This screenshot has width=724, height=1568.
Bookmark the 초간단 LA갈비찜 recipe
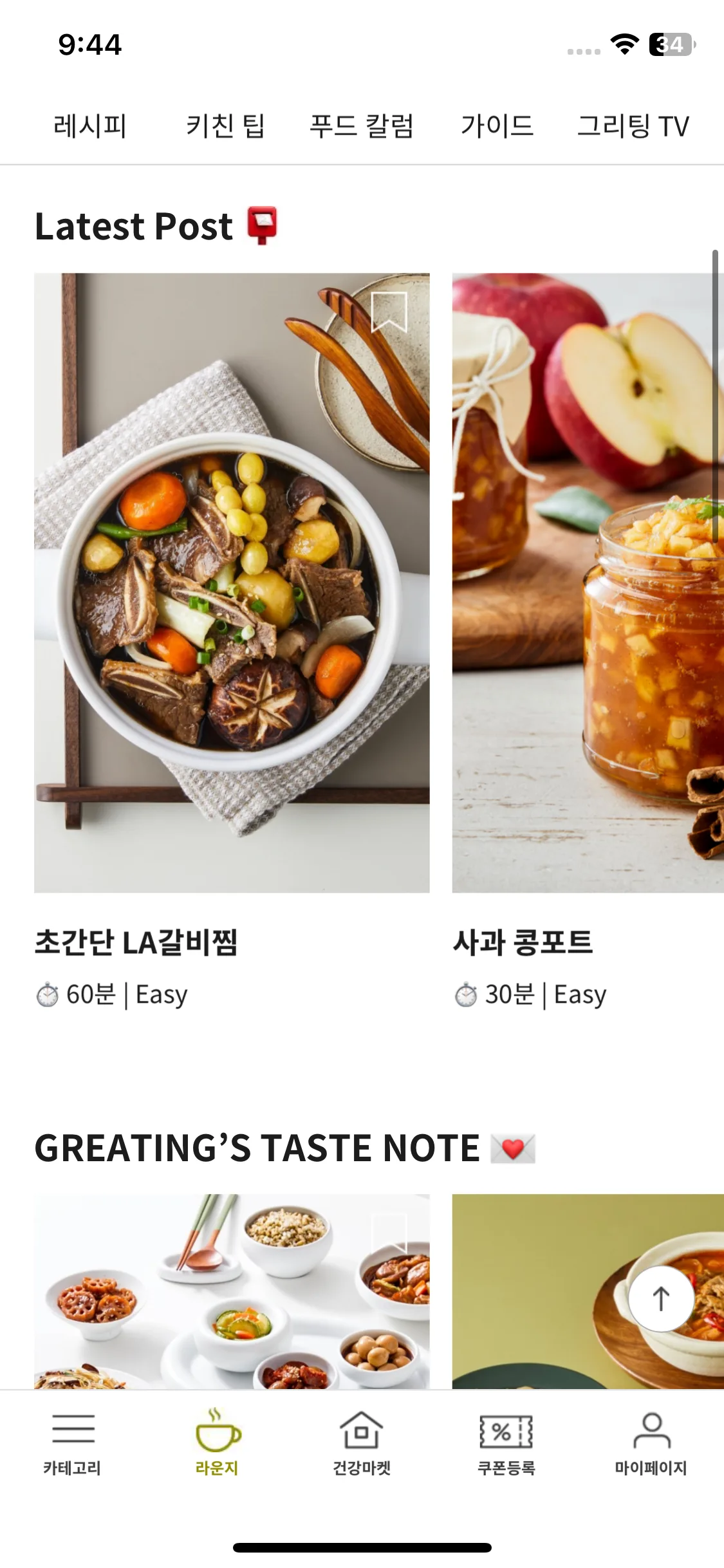click(389, 312)
